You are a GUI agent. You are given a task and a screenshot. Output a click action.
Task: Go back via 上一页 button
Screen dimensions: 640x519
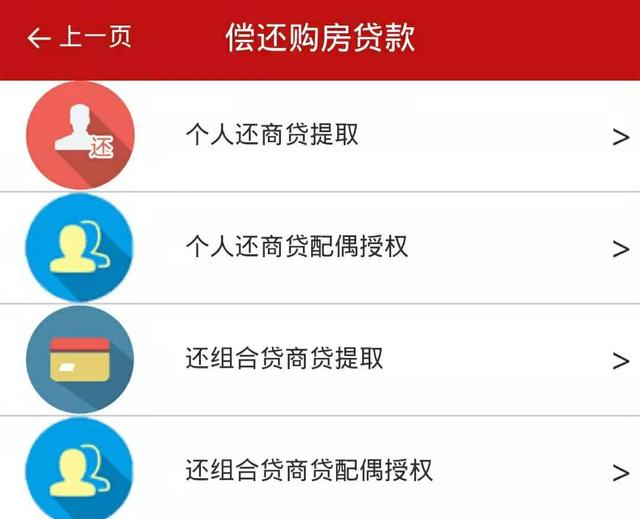[80, 38]
